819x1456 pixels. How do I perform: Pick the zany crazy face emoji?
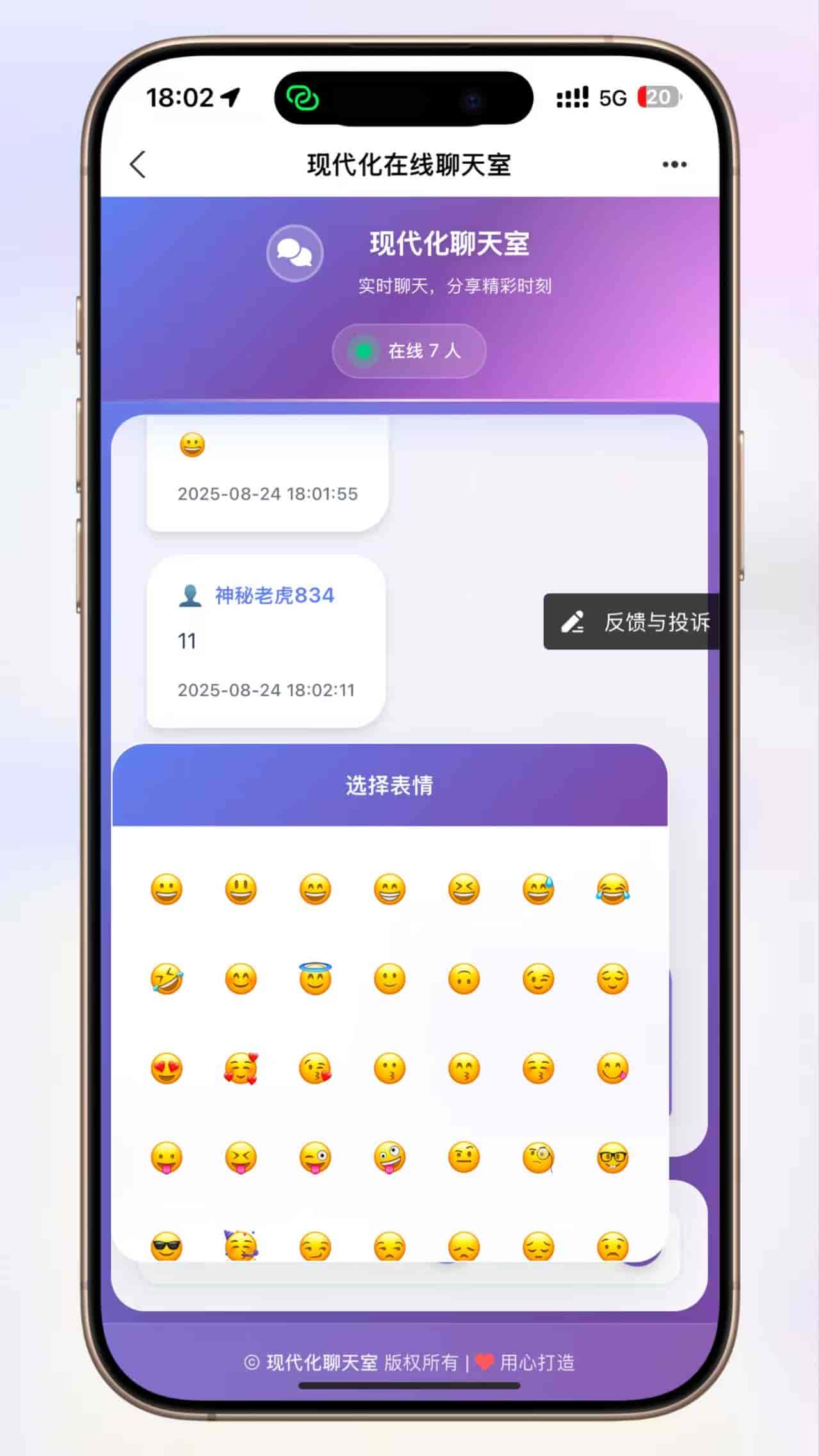pyautogui.click(x=389, y=1158)
